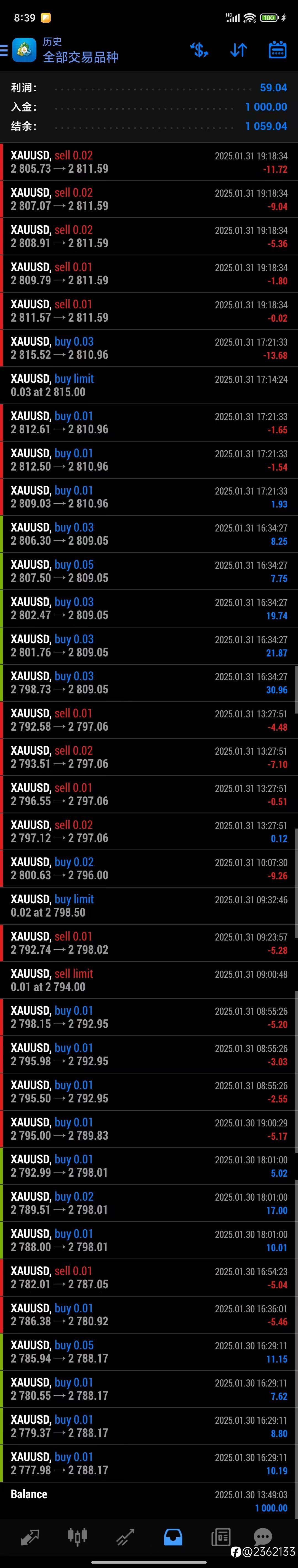Image resolution: width=298 pixels, height=1568 pixels.
Task: Expand the buy 0.02 trade with 17.00 profit
Action: click(149, 1203)
